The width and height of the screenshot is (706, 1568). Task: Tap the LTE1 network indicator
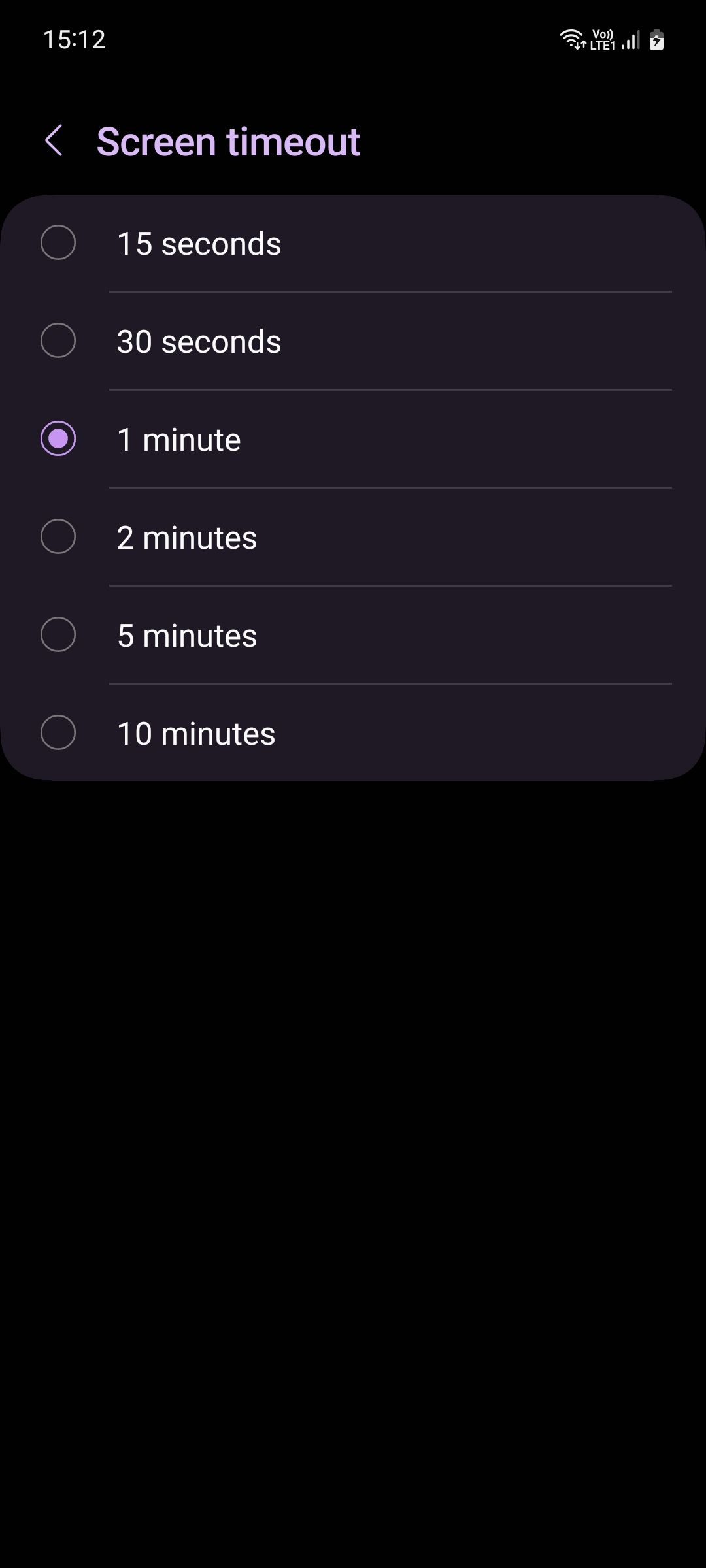coord(603,46)
